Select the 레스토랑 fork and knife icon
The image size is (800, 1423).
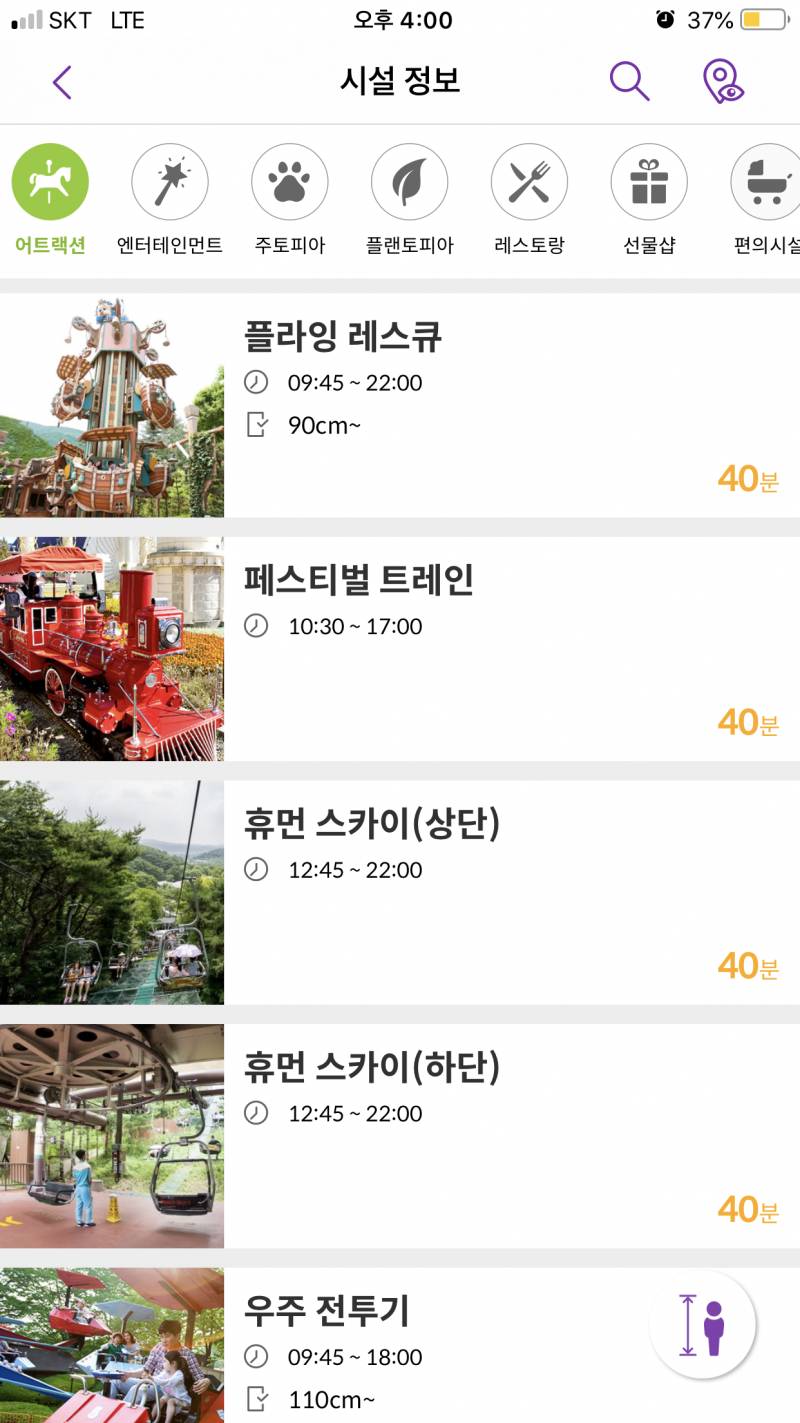click(x=530, y=183)
